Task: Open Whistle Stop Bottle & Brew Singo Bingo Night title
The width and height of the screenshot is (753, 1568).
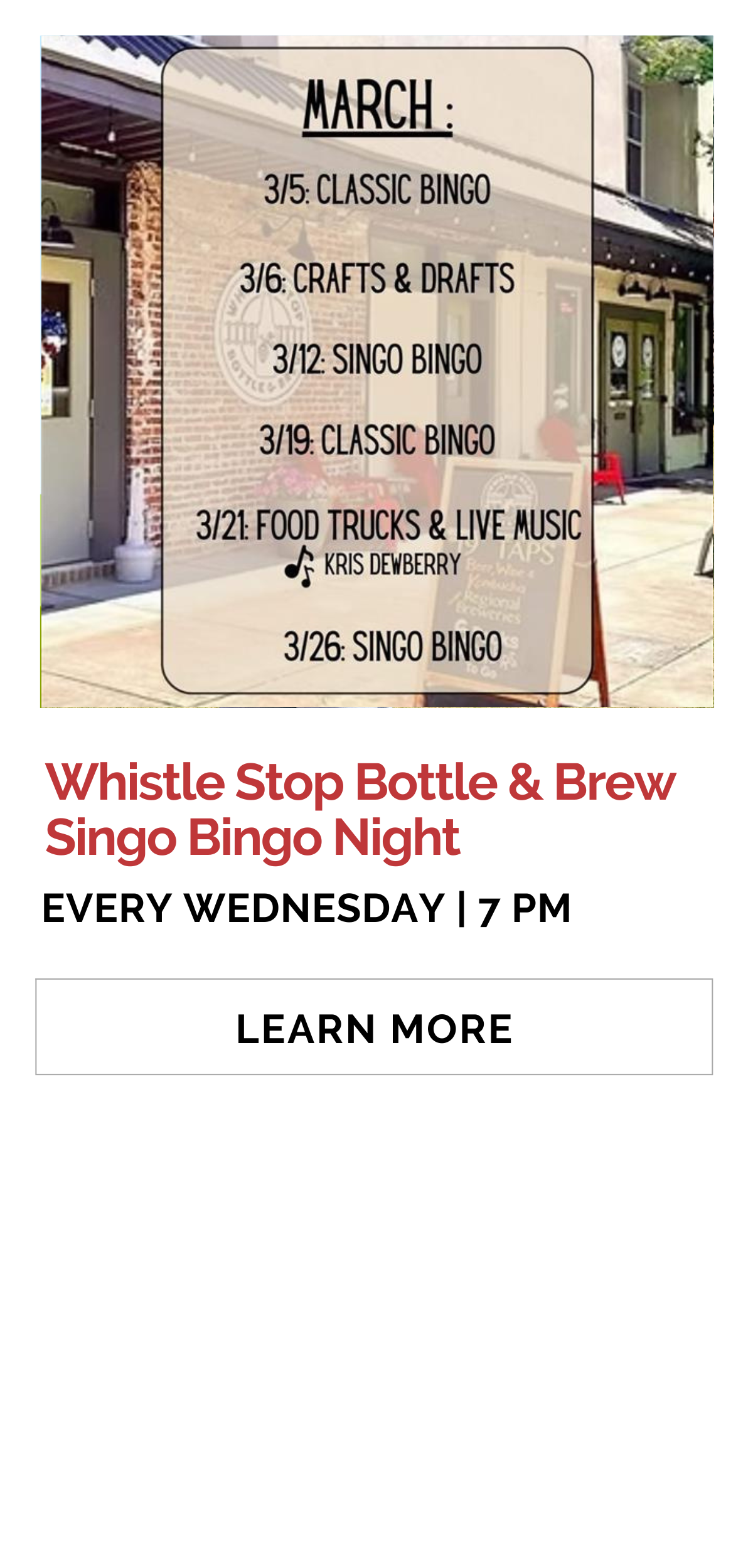Action: 360,809
